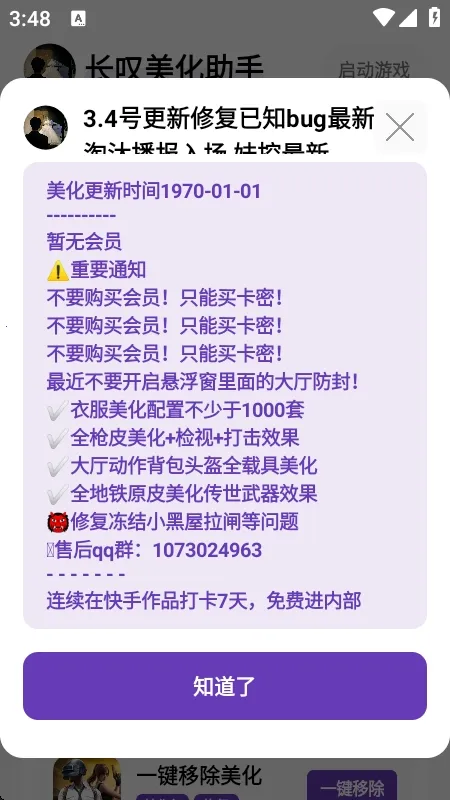Viewport: 450px width, 800px height.
Task: Tap the 知道了 button
Action: coord(225,686)
